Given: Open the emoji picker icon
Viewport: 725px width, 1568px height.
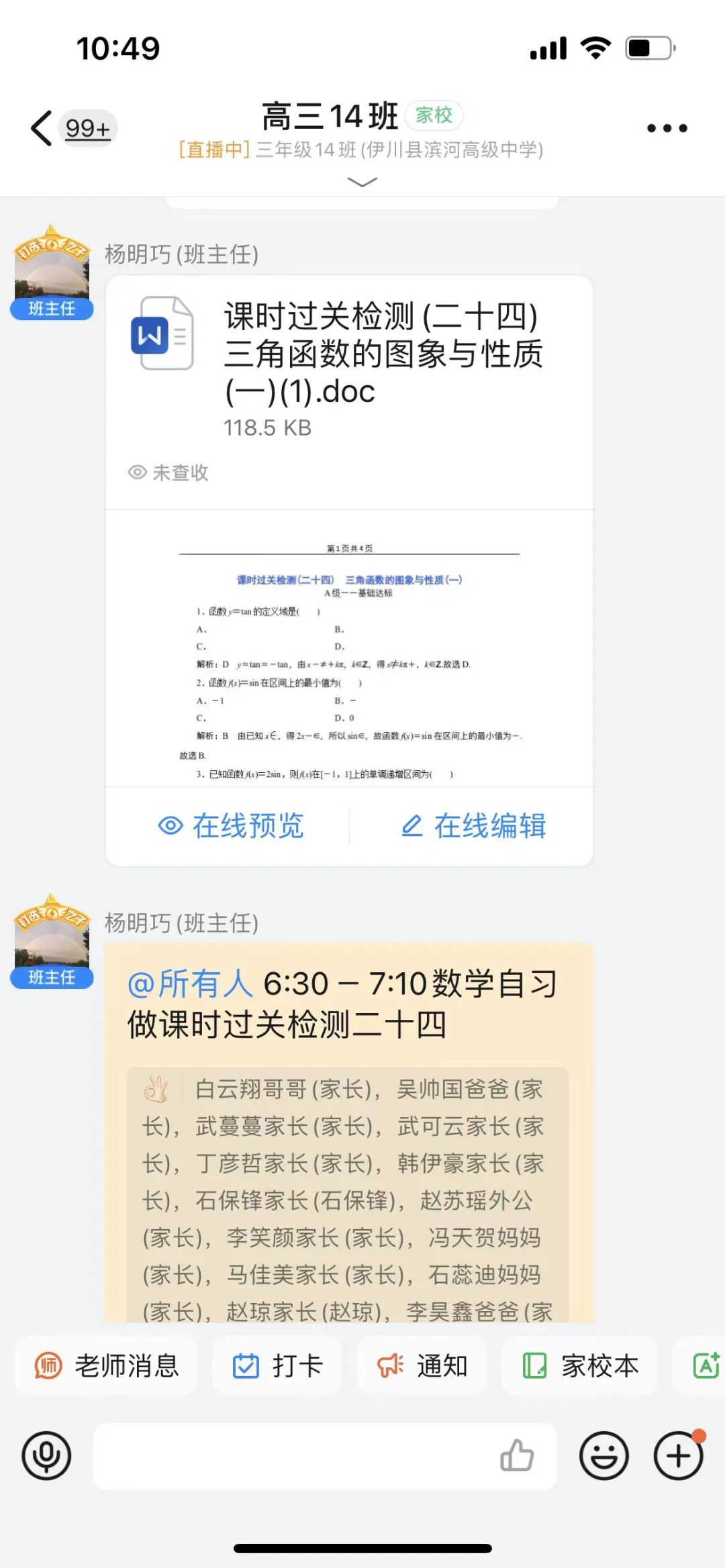Looking at the screenshot, I should (x=604, y=1456).
